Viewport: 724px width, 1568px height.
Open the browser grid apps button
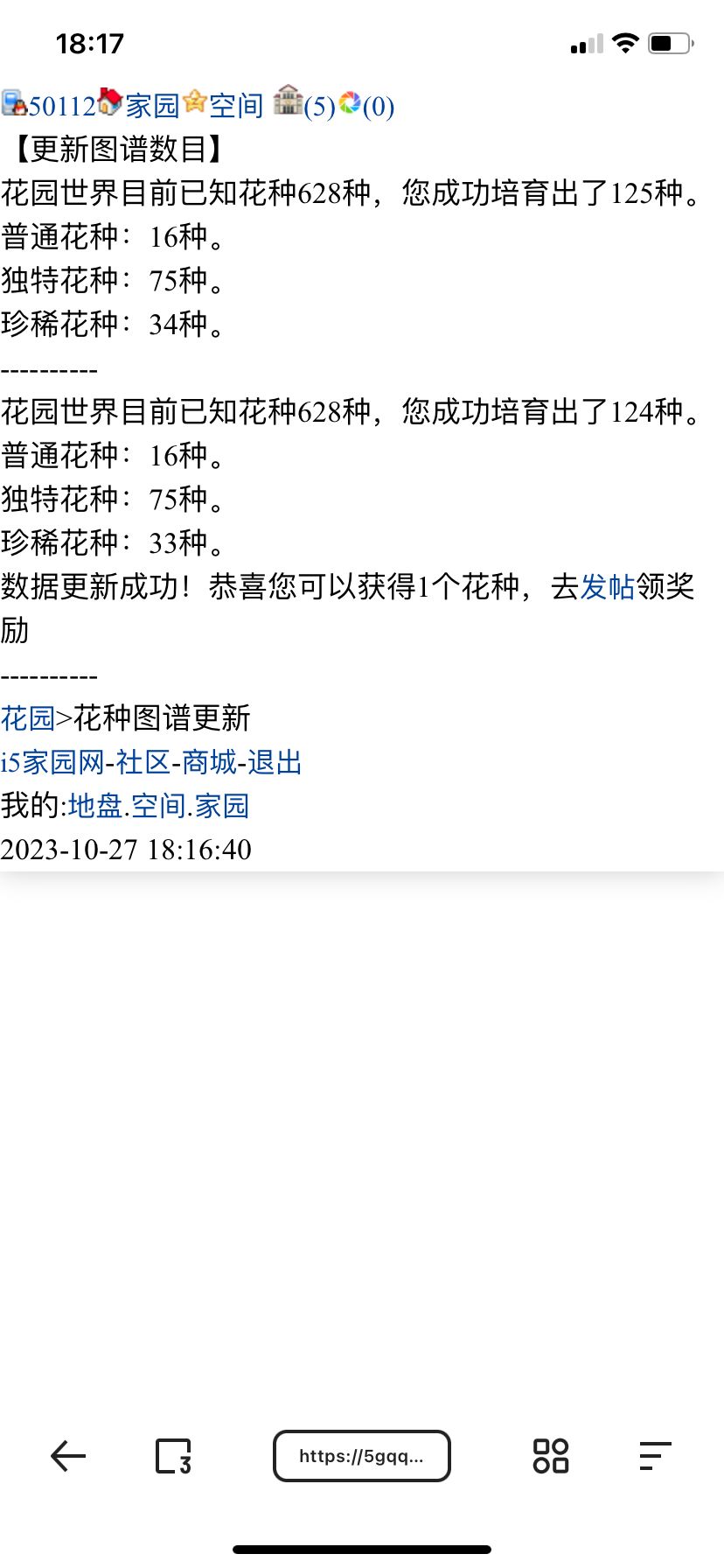(x=551, y=1456)
